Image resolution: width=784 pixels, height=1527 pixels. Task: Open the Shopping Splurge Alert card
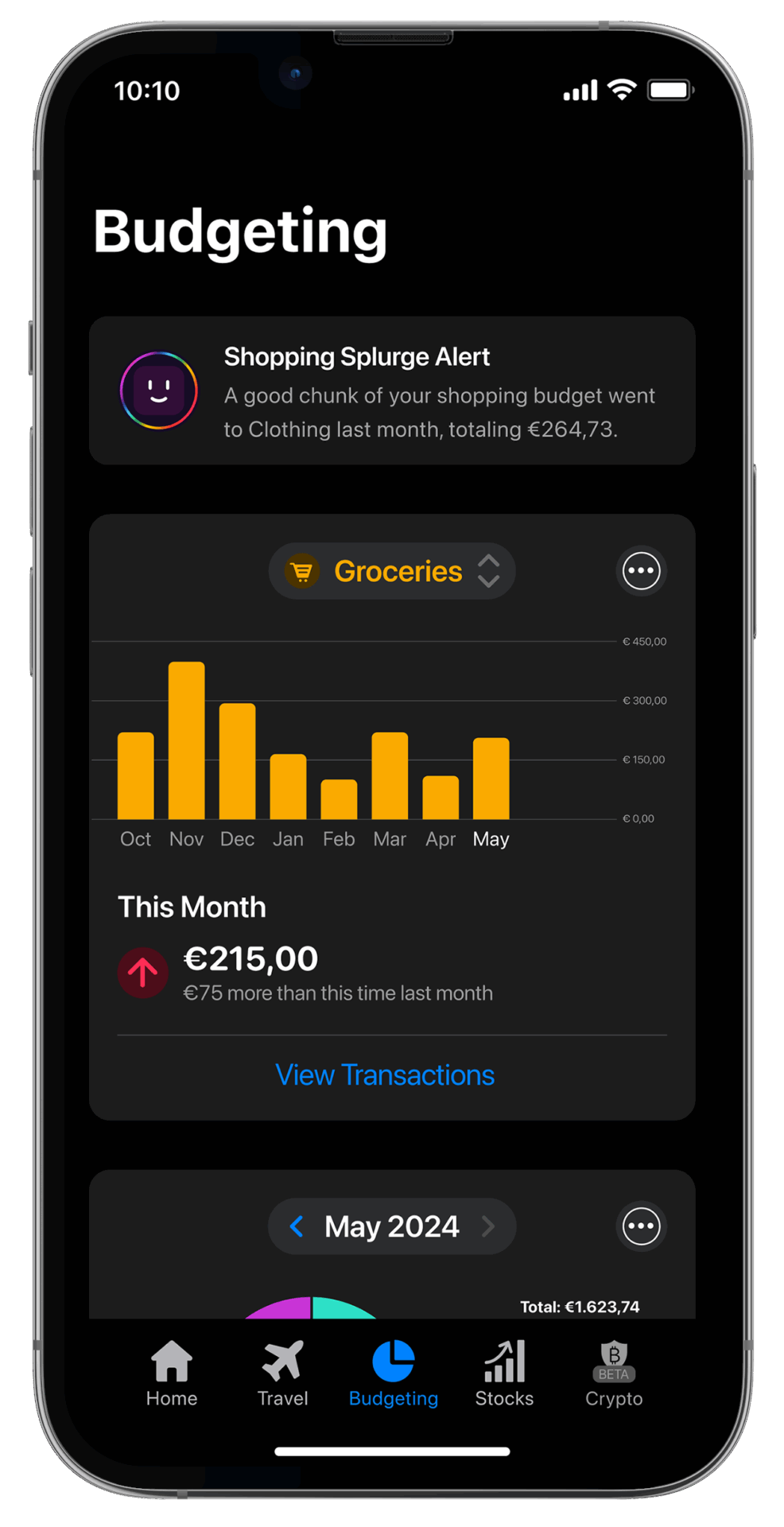click(x=392, y=391)
